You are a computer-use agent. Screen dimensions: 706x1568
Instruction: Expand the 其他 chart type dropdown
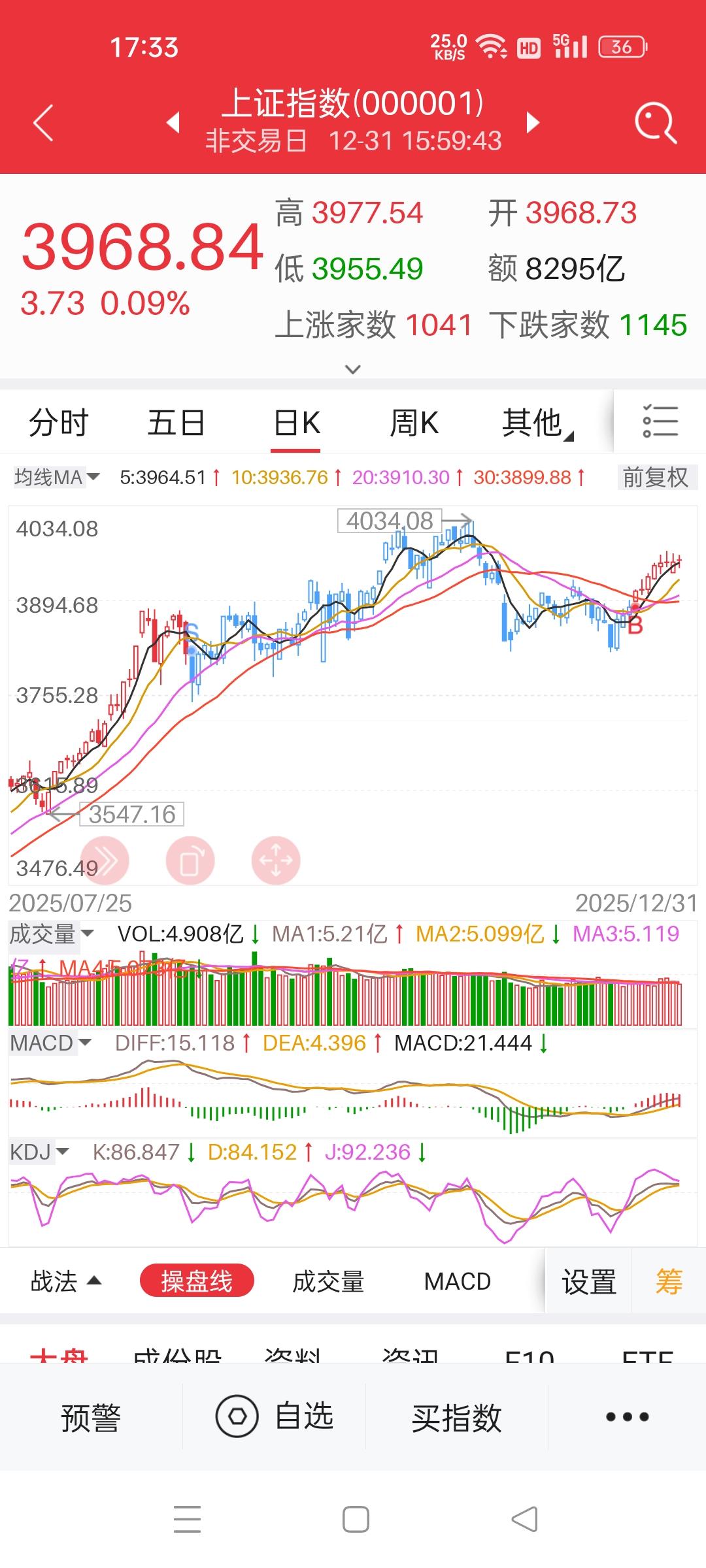536,421
